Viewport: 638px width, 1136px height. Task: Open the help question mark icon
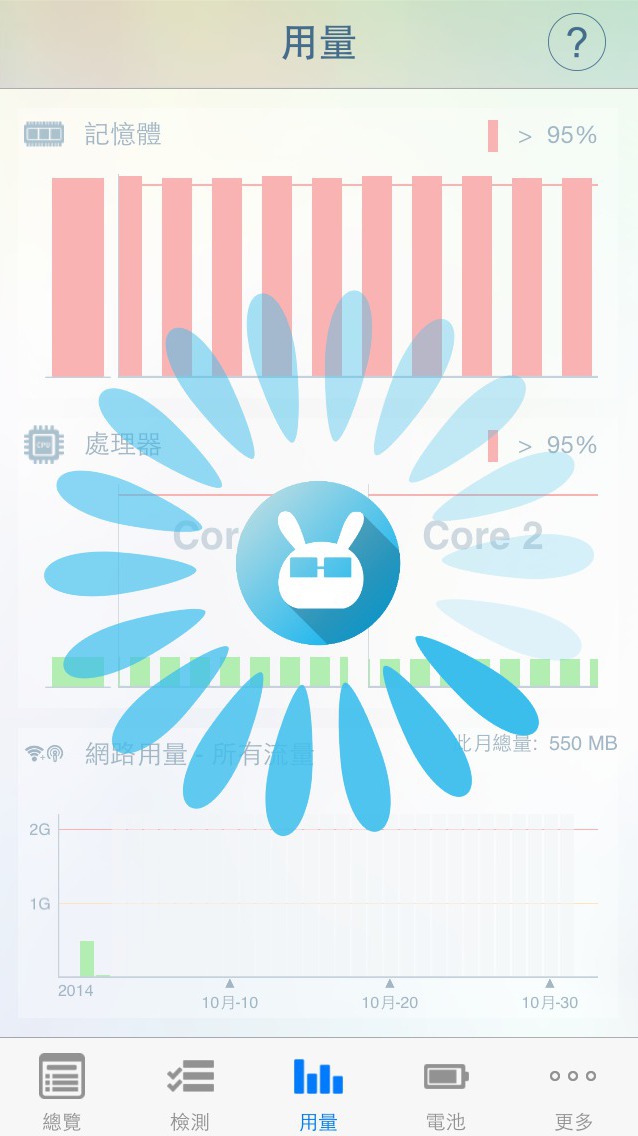pos(576,43)
